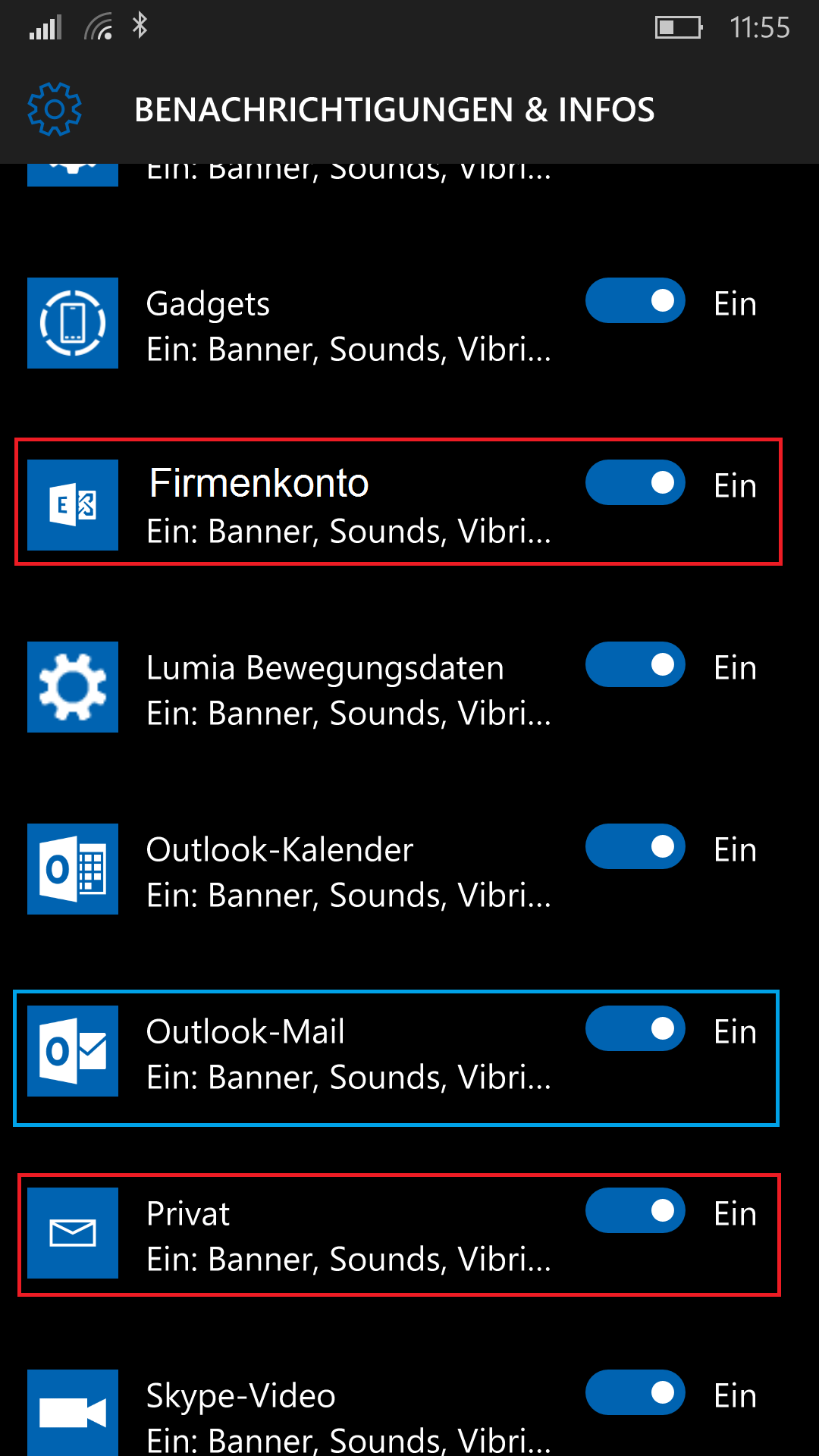Open Privat notification settings
Screen dimensions: 819x1456
coord(349,1235)
